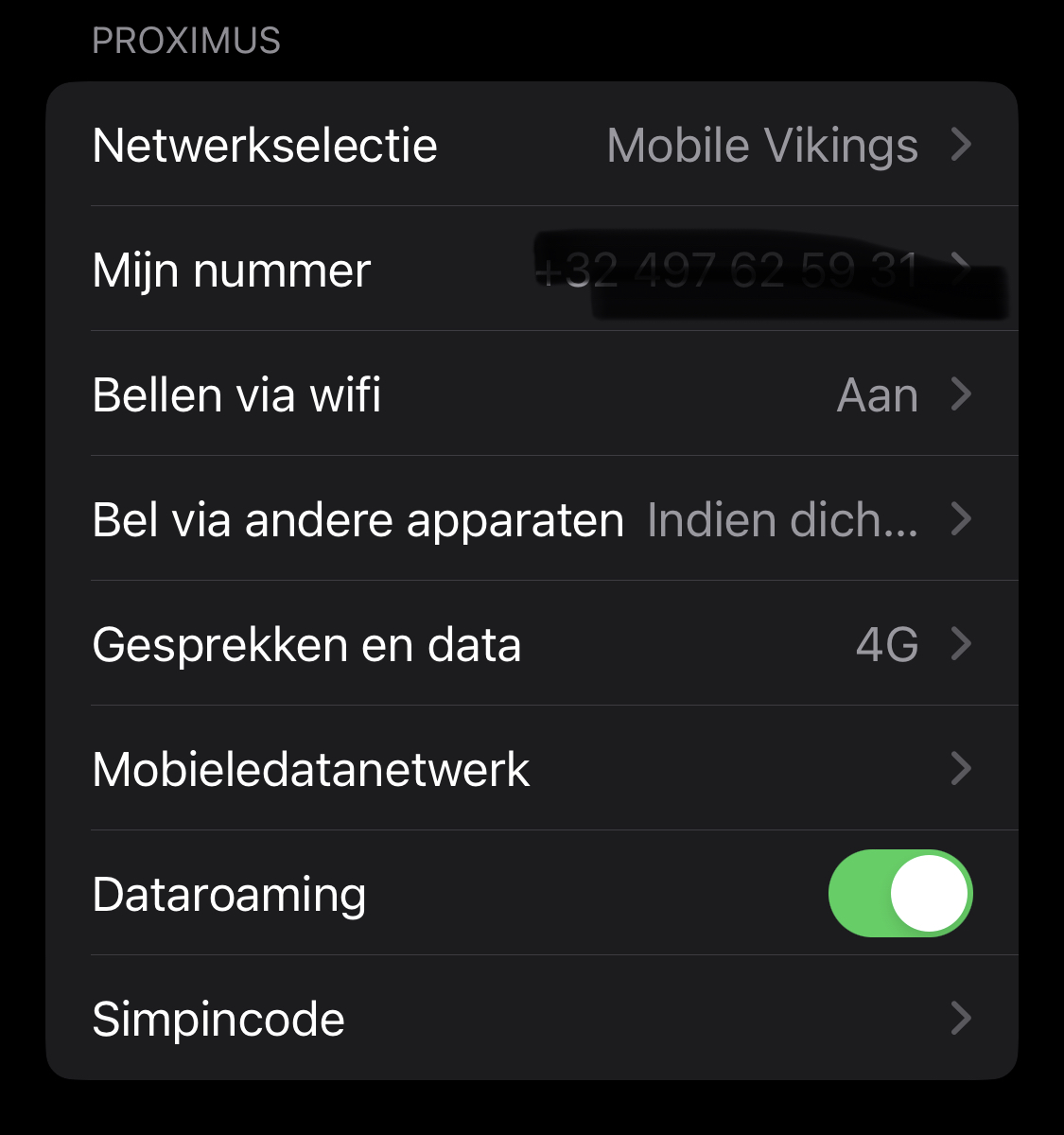Open Simpincode settings

point(532,1019)
